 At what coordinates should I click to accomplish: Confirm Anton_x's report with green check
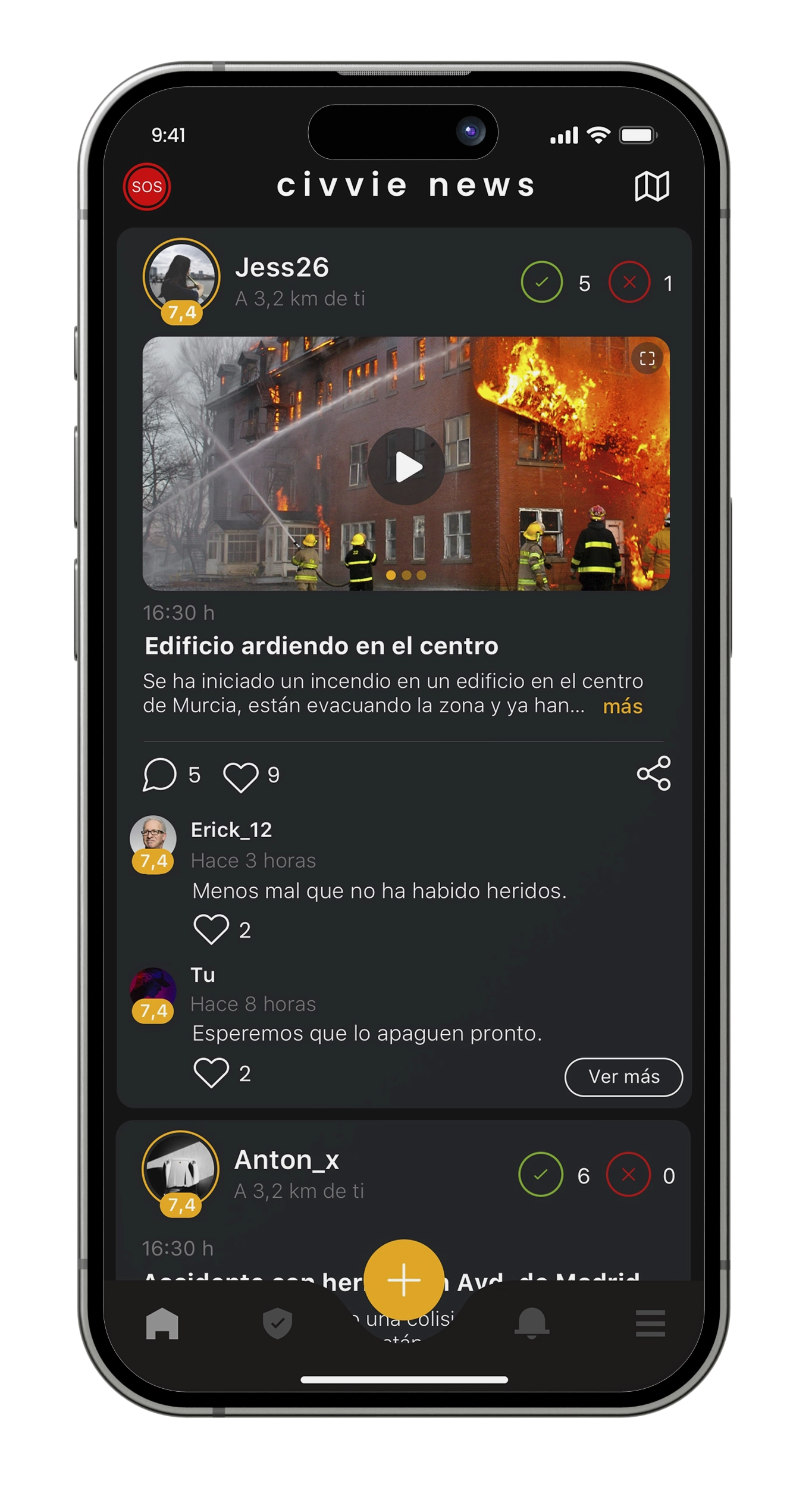[540, 1175]
